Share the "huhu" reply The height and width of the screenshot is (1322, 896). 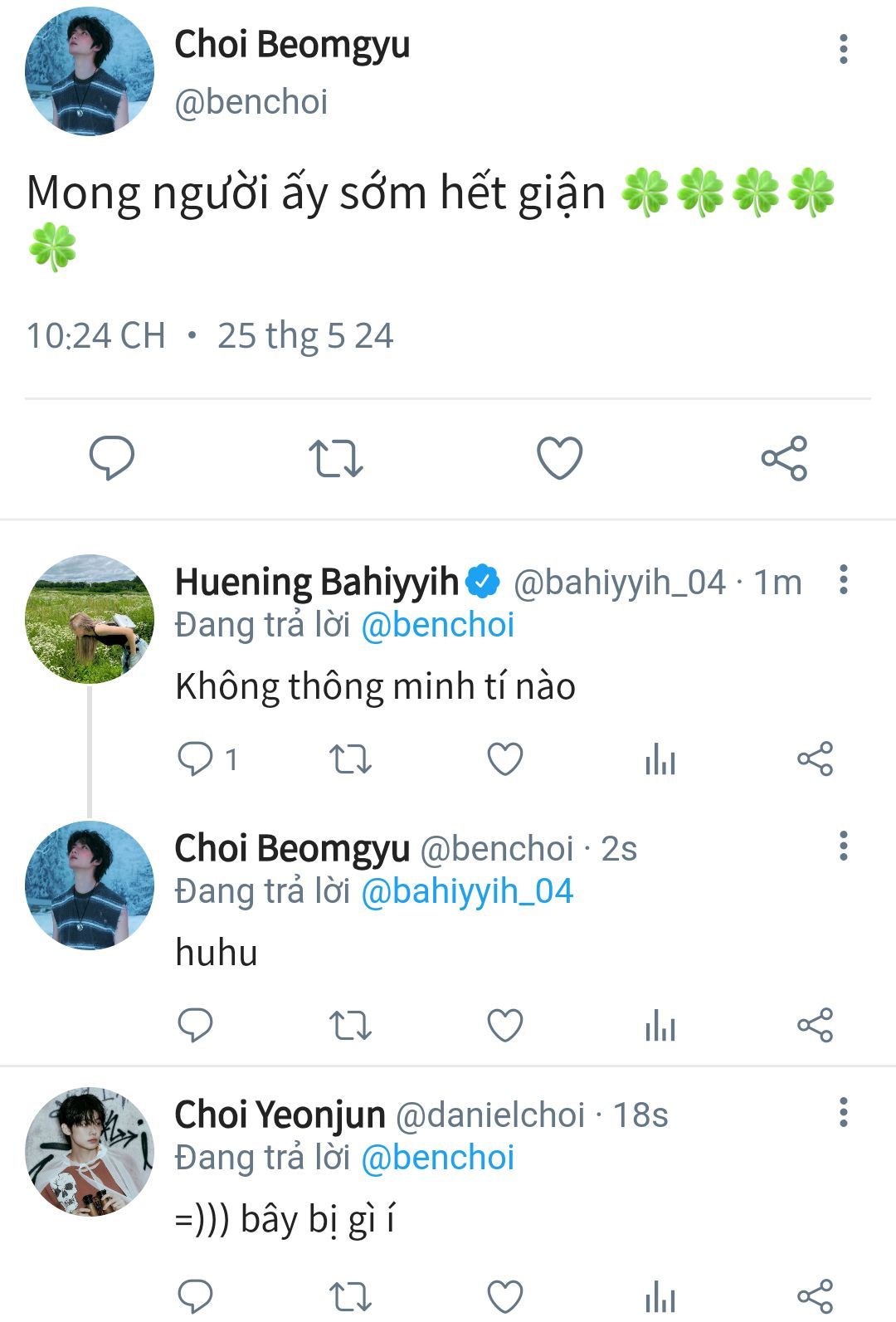pos(815,1026)
